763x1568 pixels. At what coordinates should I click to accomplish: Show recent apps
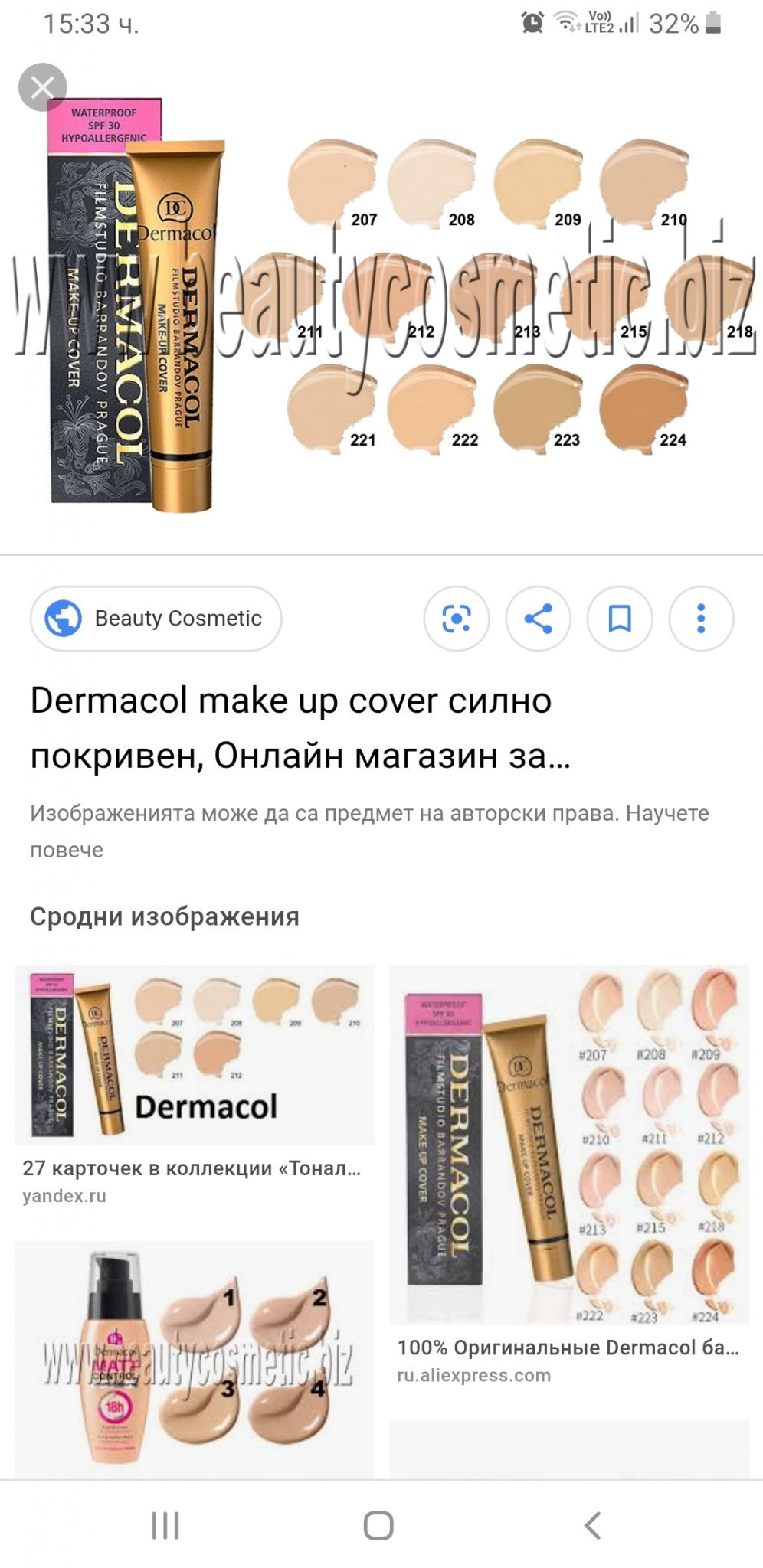click(x=165, y=1525)
